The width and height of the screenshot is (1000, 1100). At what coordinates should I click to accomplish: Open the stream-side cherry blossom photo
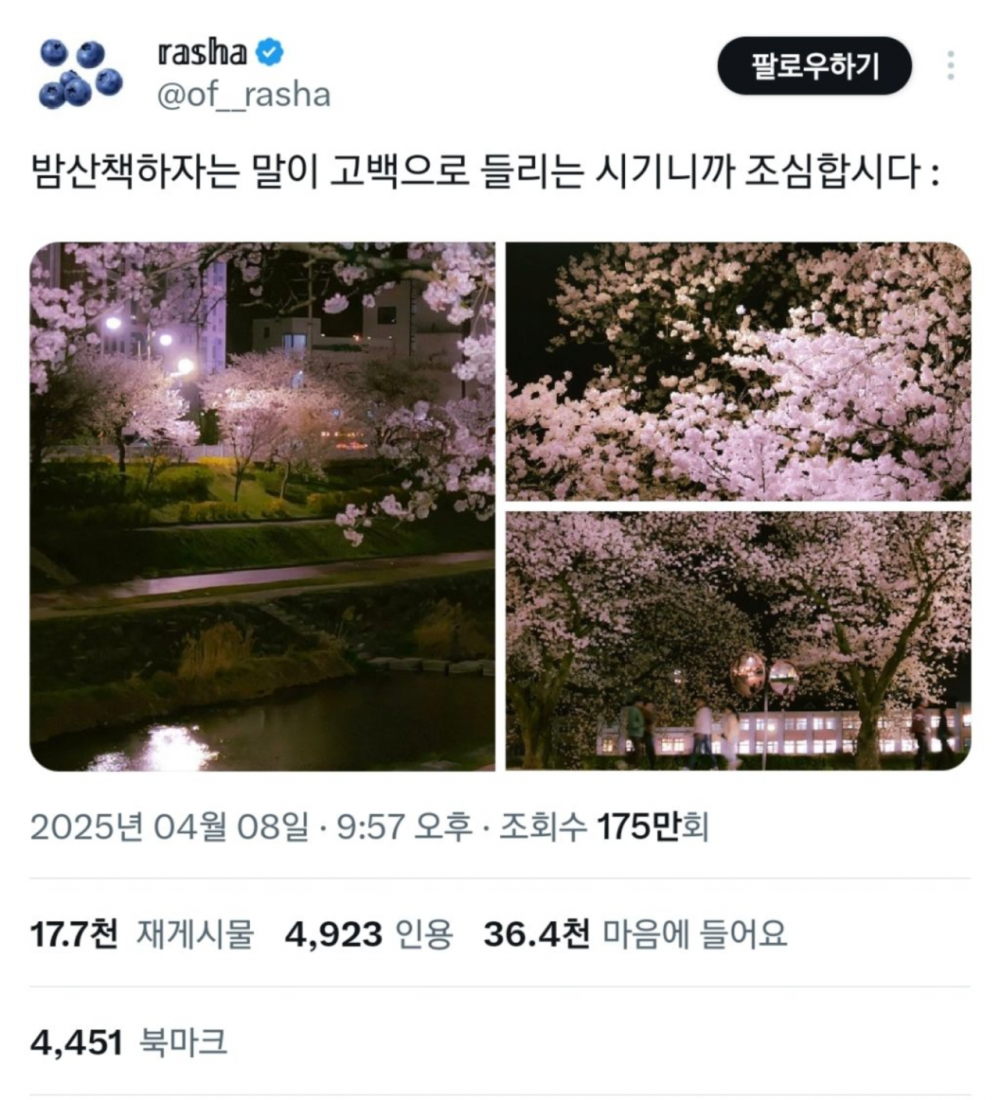tap(262, 506)
